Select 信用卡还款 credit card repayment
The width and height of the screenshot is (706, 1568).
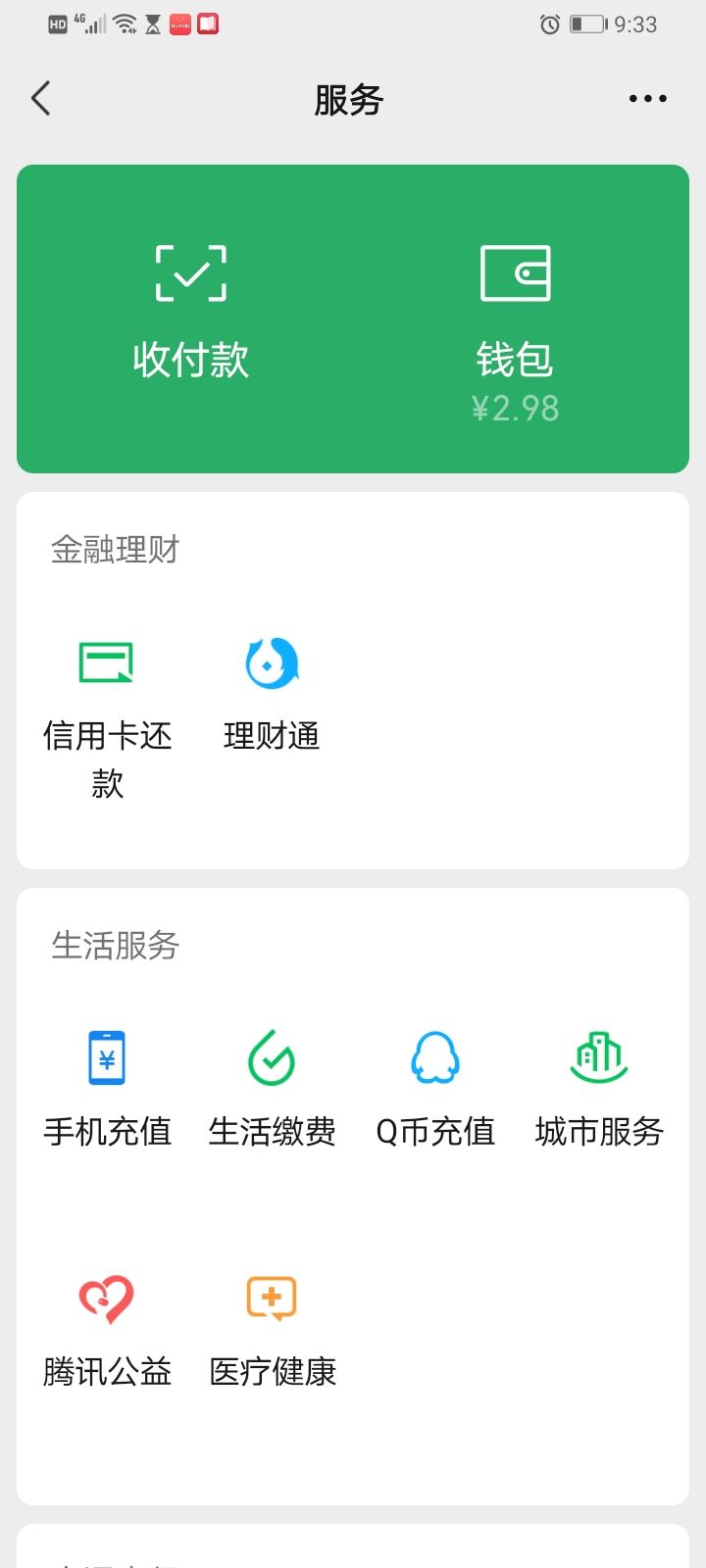pos(107,715)
